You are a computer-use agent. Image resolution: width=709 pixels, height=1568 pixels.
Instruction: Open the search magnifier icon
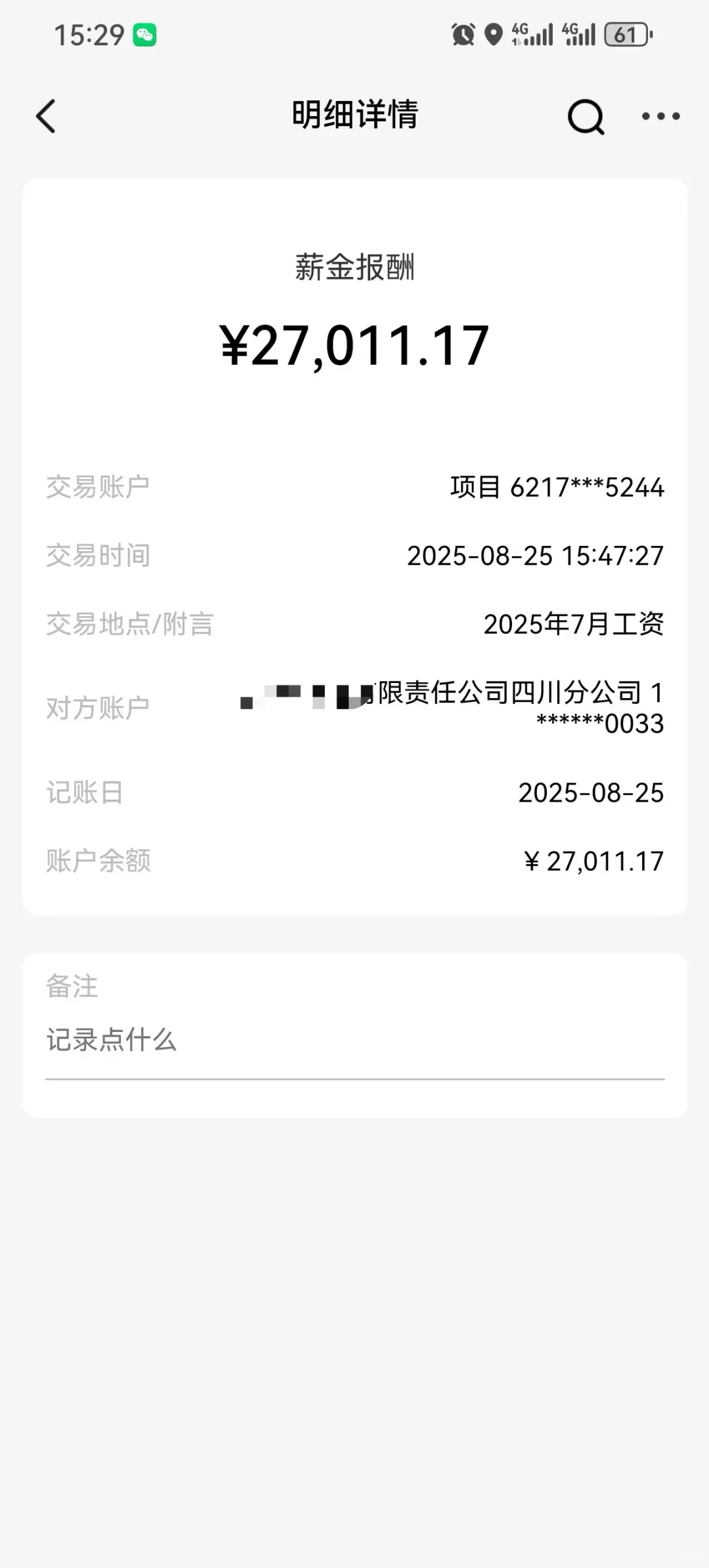(585, 117)
